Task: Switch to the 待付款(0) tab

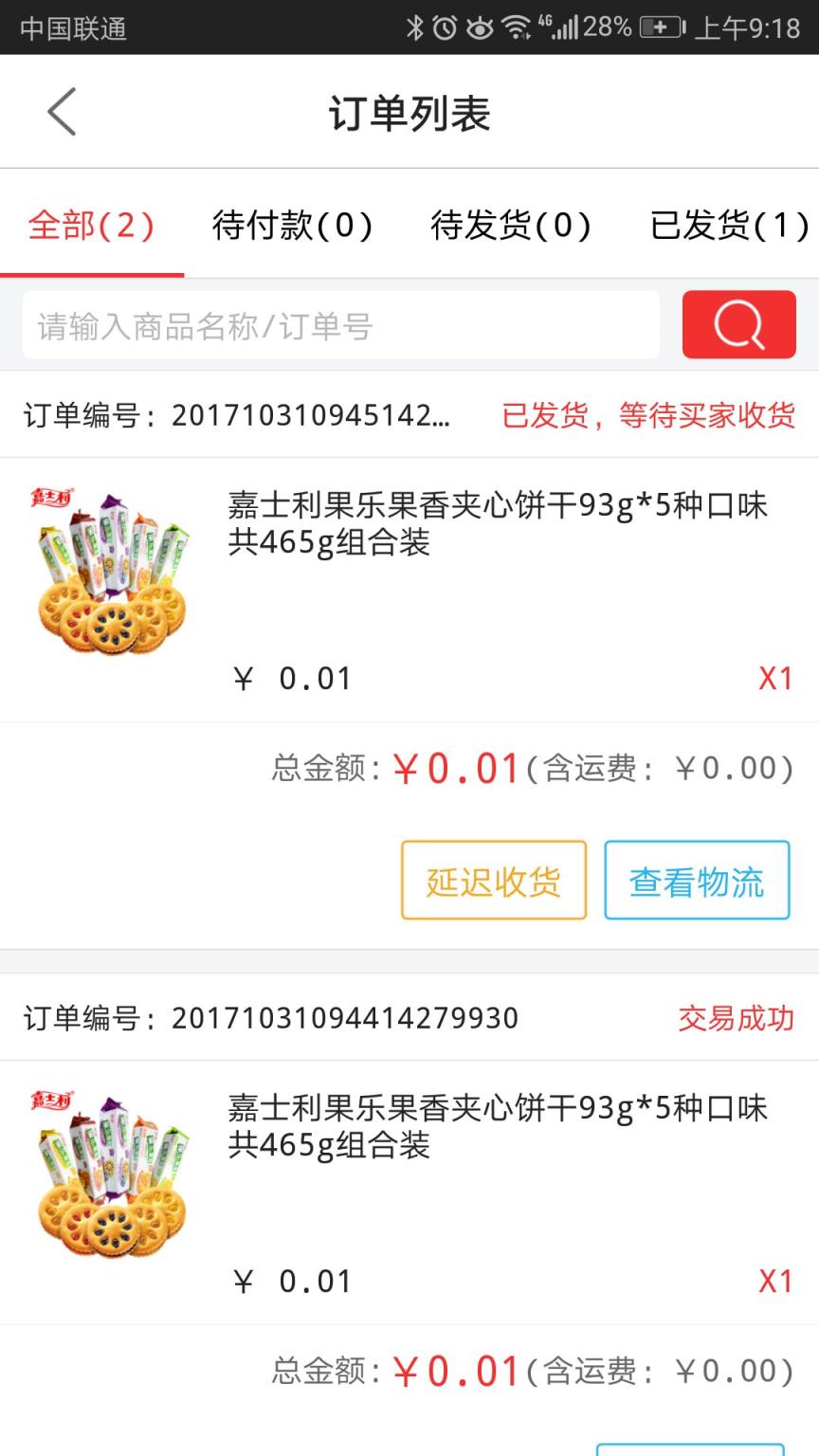Action: point(293,227)
